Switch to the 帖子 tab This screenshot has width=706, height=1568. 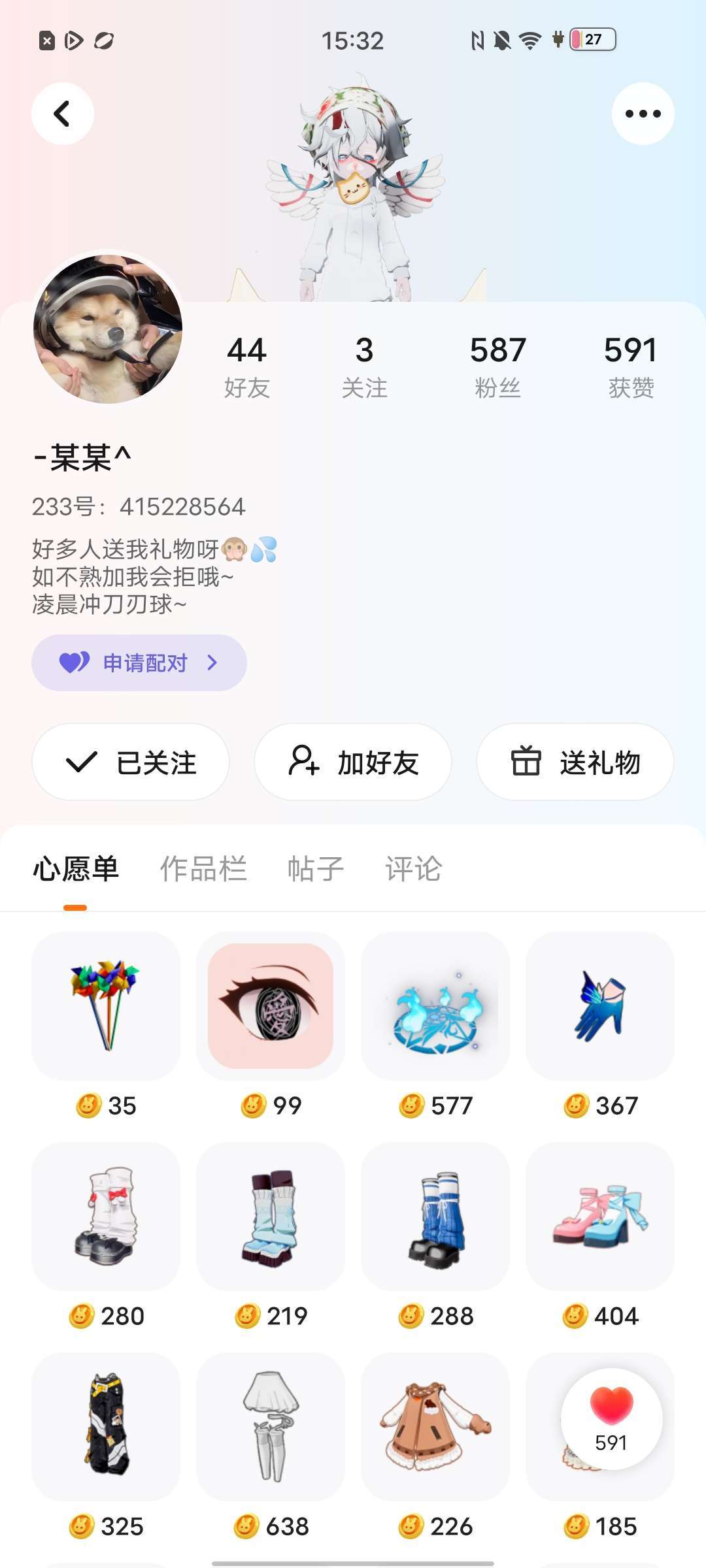coord(316,869)
